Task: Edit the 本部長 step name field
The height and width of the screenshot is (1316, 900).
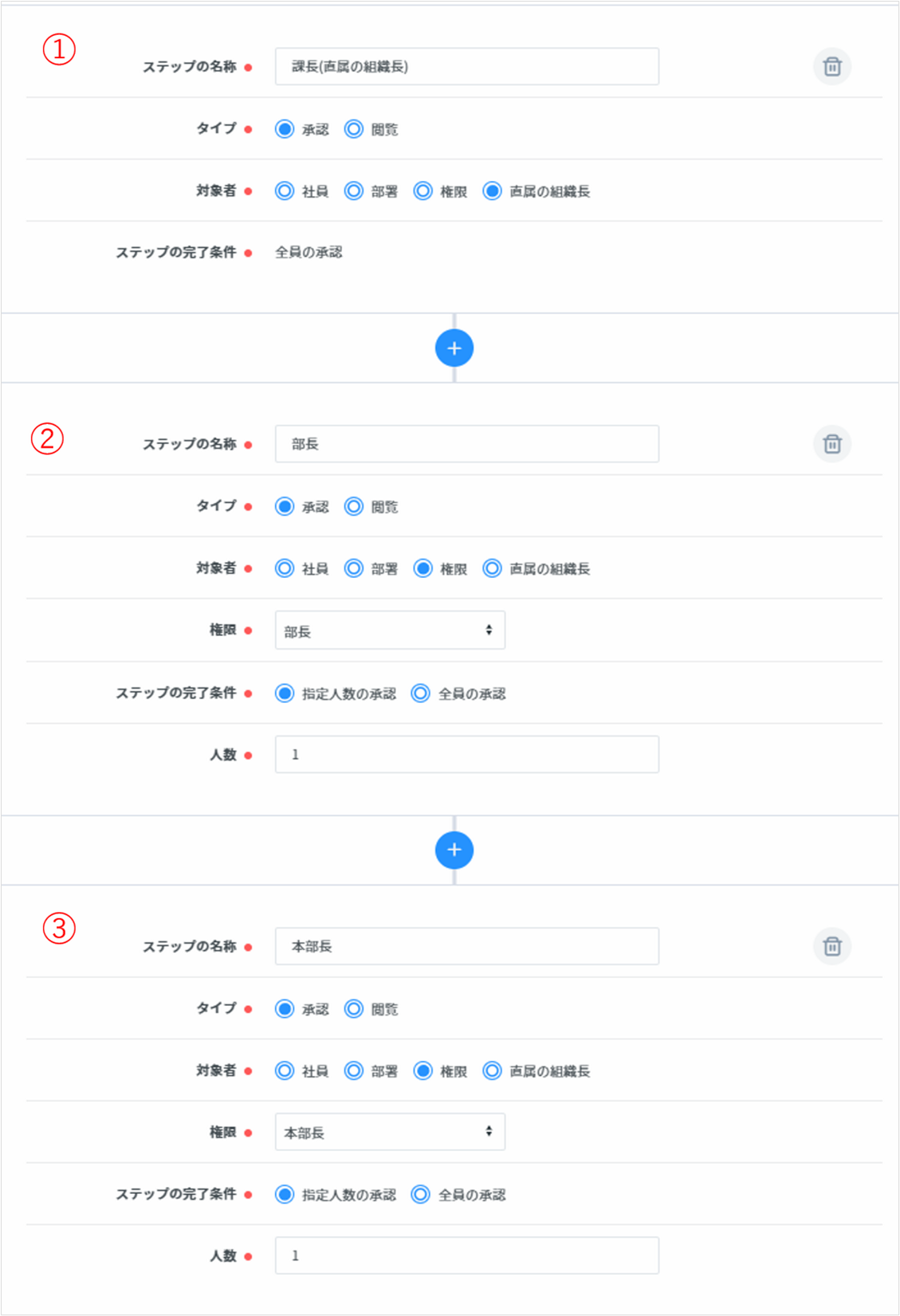Action: click(466, 946)
